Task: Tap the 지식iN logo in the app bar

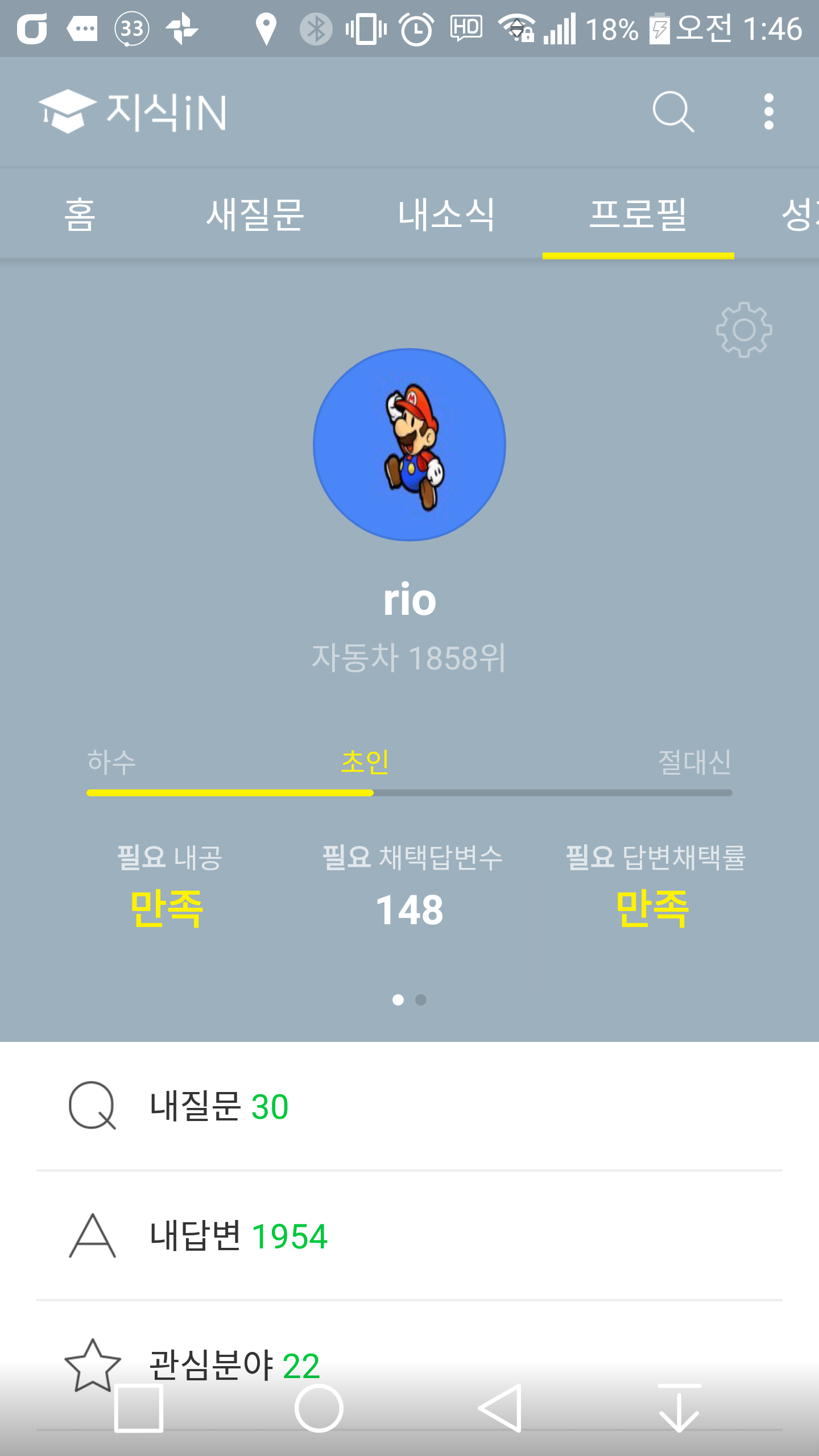Action: point(133,111)
